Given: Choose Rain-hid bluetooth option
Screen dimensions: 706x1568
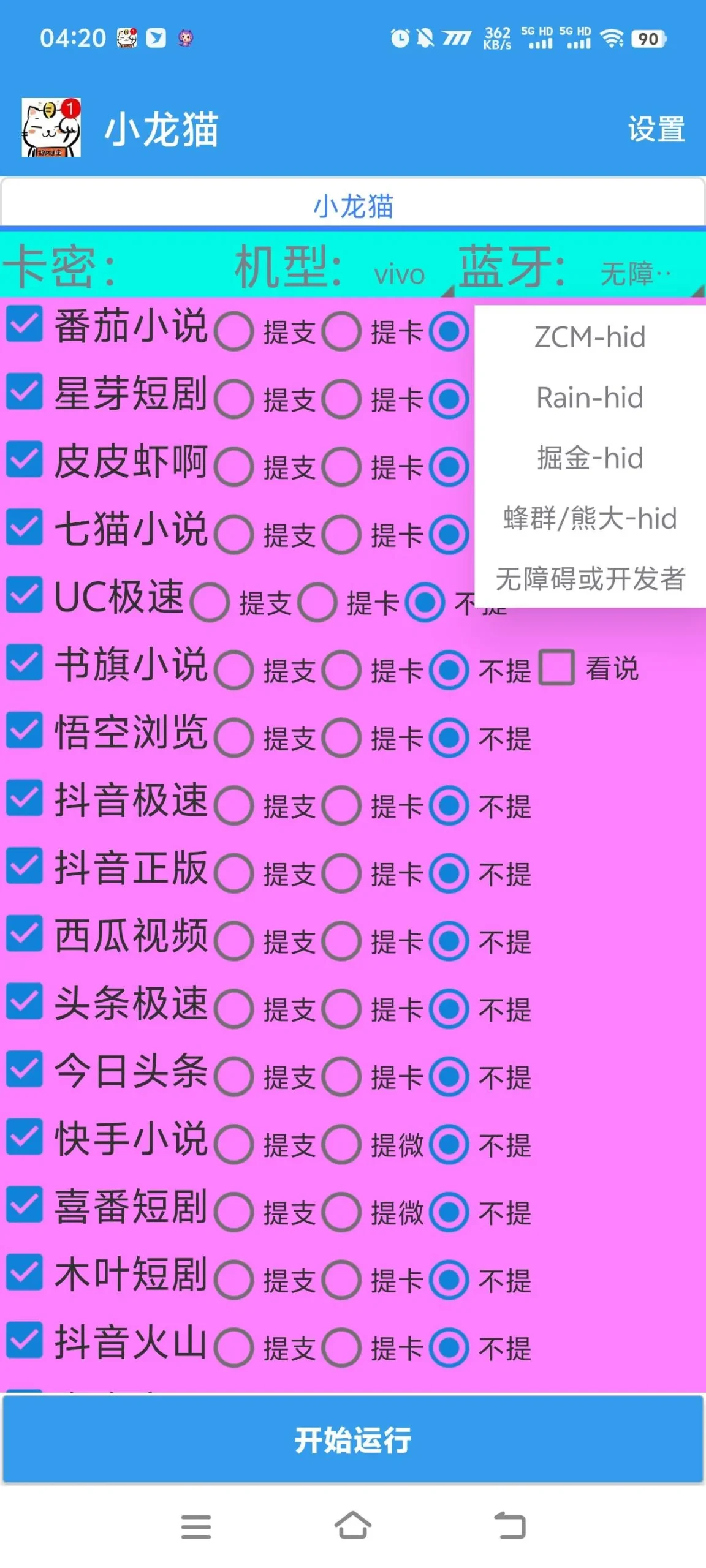Looking at the screenshot, I should [590, 398].
